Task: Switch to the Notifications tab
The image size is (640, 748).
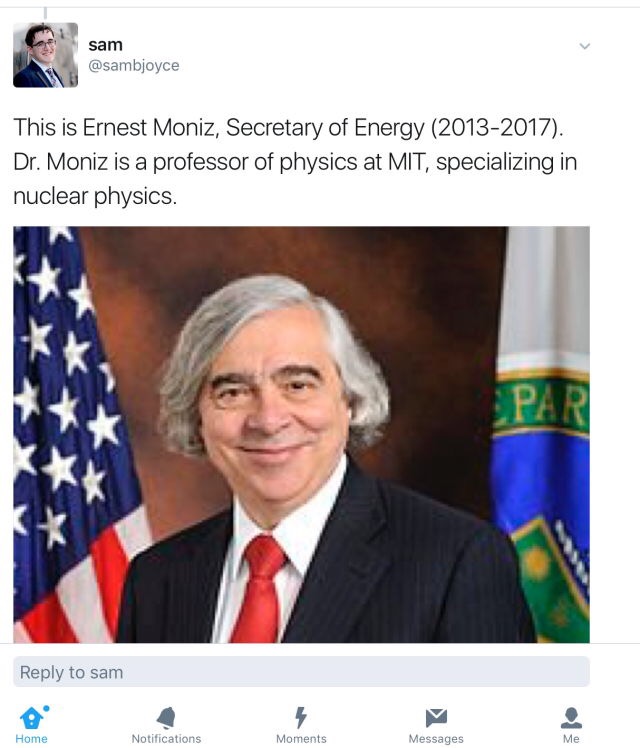Action: 166,724
